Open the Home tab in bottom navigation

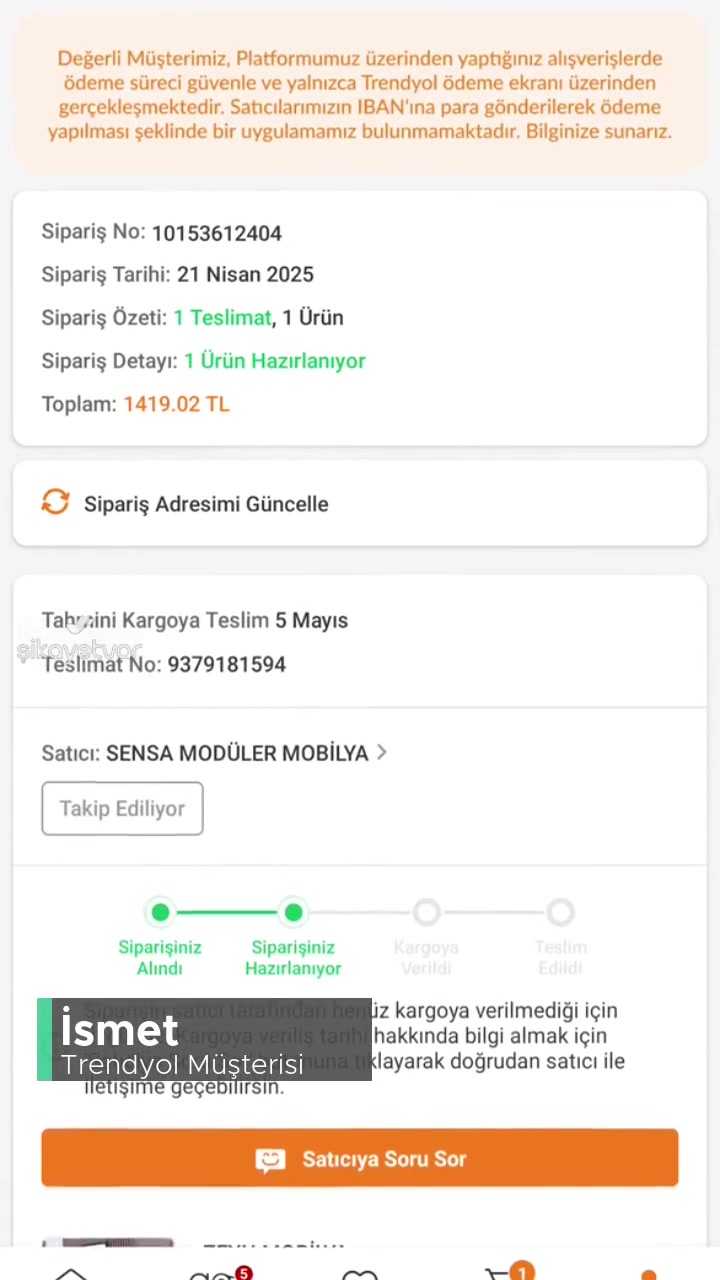(x=70, y=1270)
